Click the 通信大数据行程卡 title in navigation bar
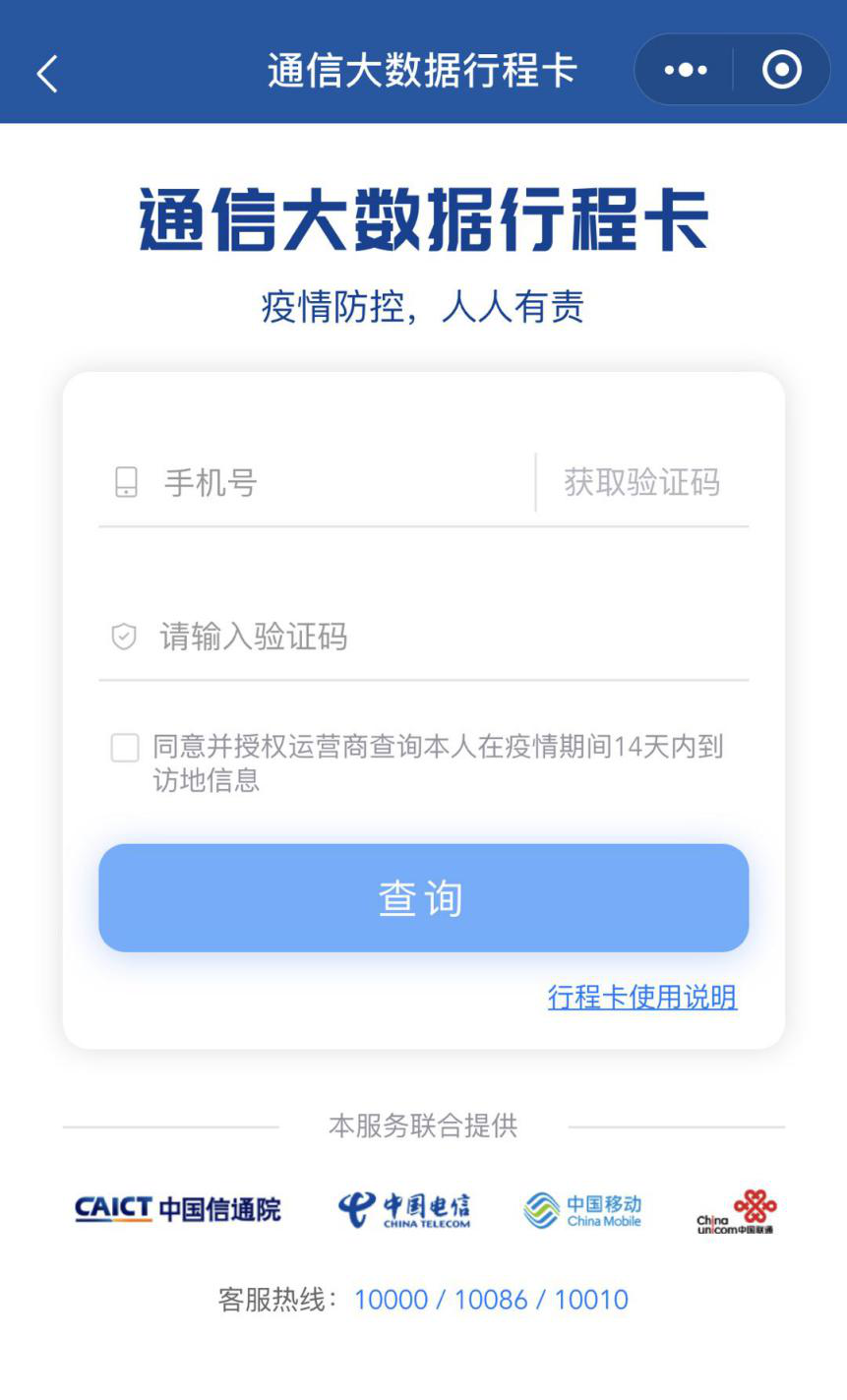Image resolution: width=847 pixels, height=1400 pixels. click(423, 69)
